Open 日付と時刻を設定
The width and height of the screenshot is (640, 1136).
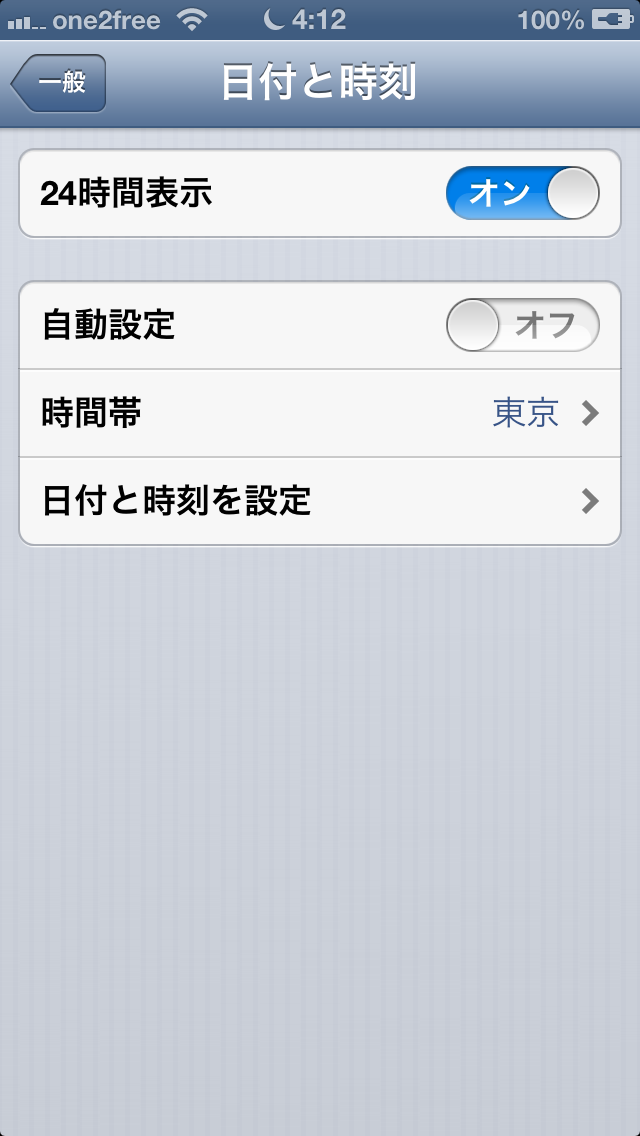coord(320,500)
